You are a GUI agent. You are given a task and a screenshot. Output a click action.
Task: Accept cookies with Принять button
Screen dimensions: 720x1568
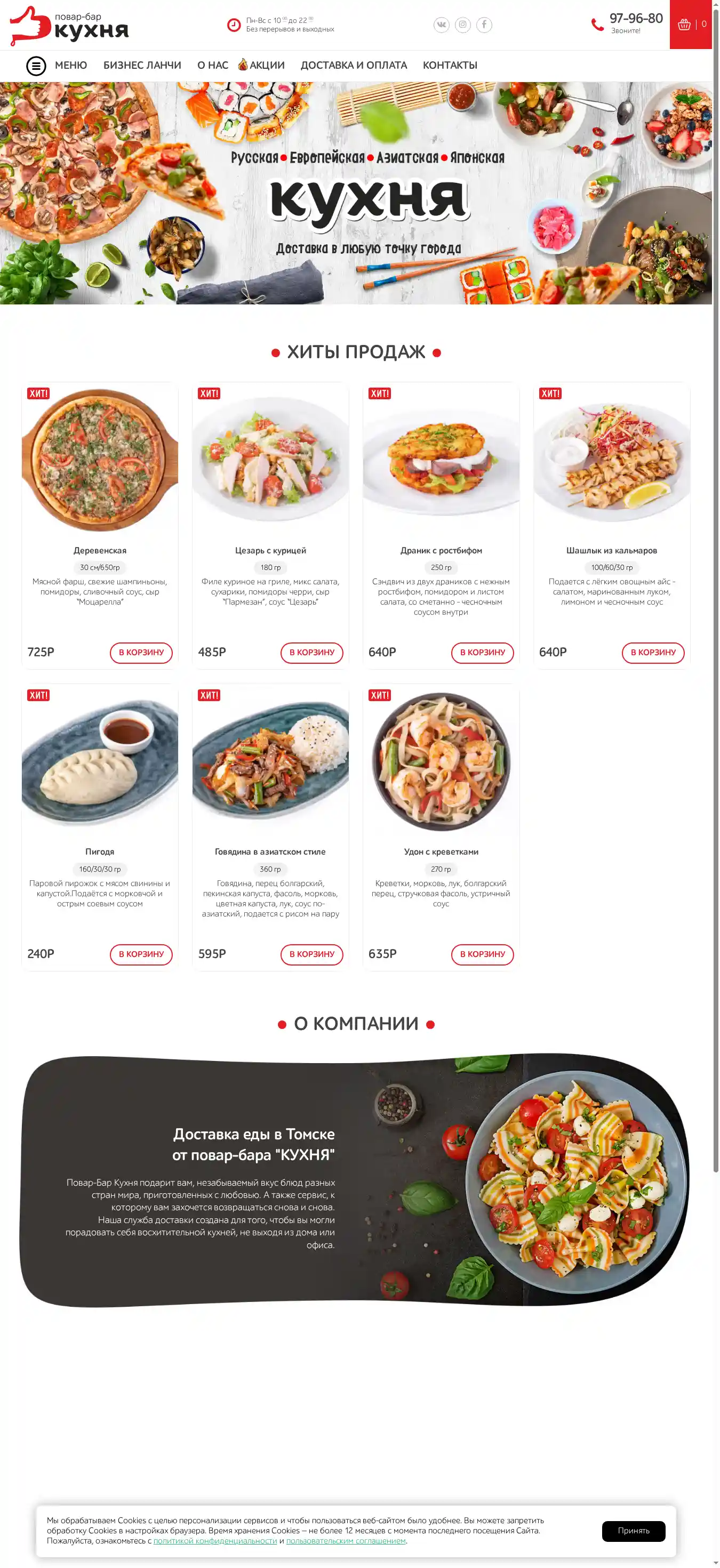633,1531
